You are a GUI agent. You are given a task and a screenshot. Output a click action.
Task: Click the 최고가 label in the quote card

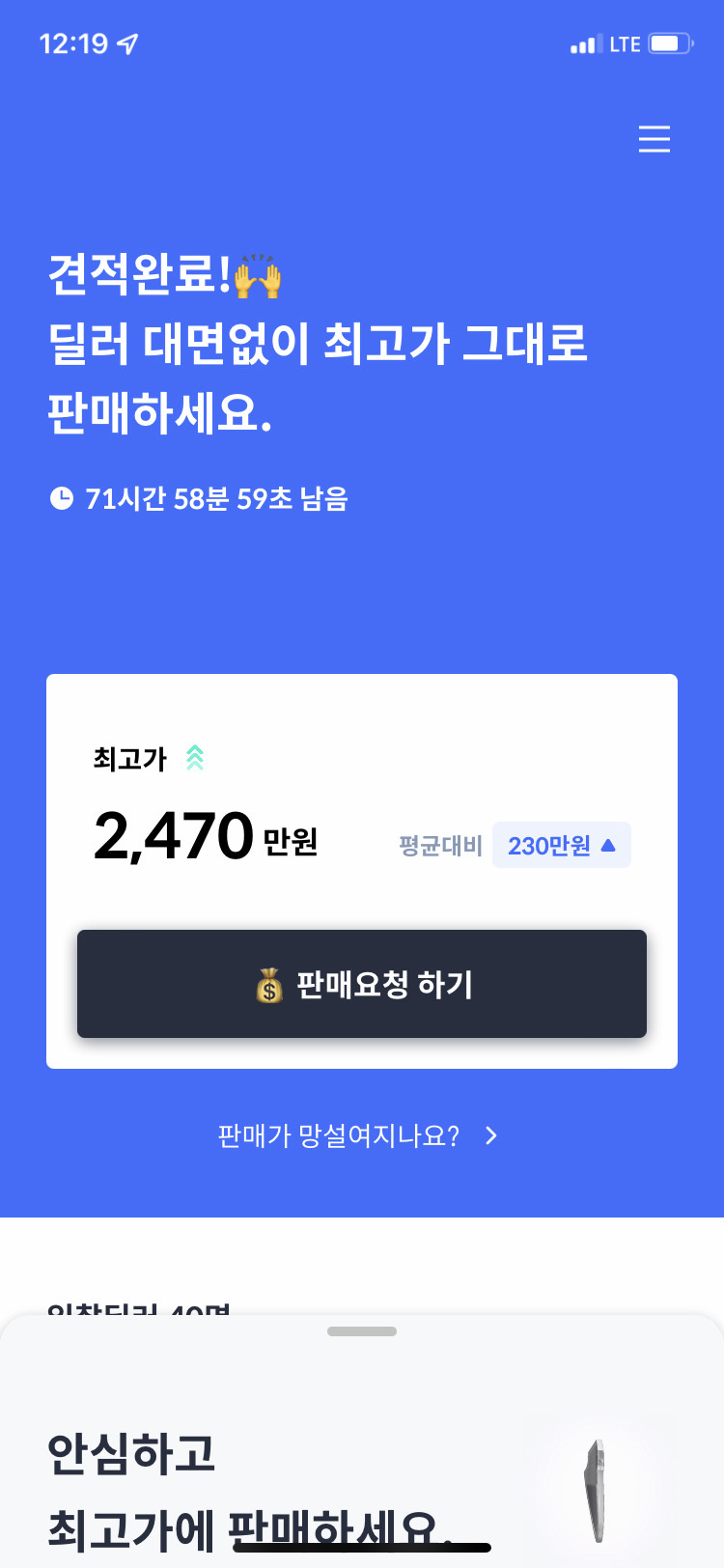click(130, 759)
